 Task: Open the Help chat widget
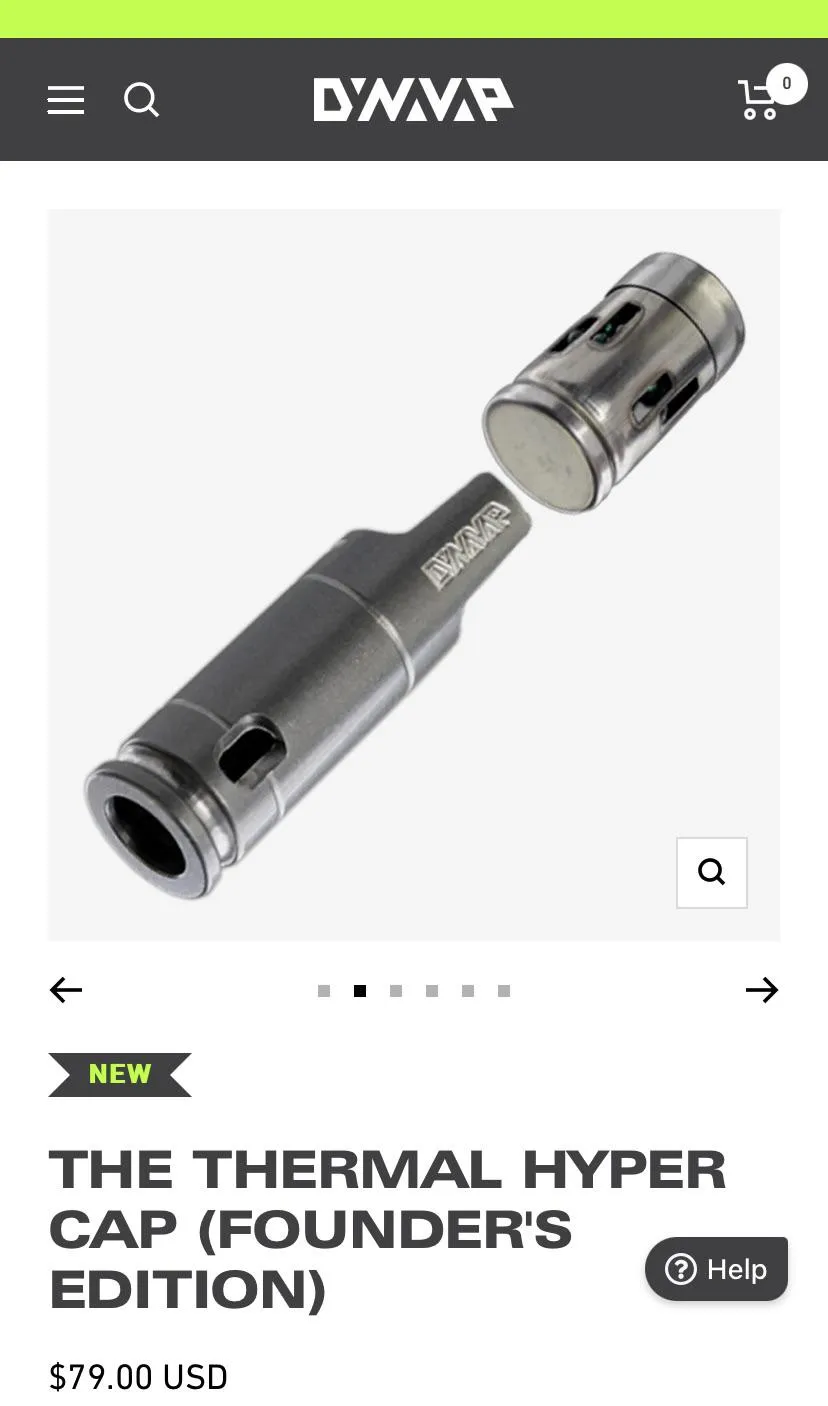click(x=716, y=1269)
